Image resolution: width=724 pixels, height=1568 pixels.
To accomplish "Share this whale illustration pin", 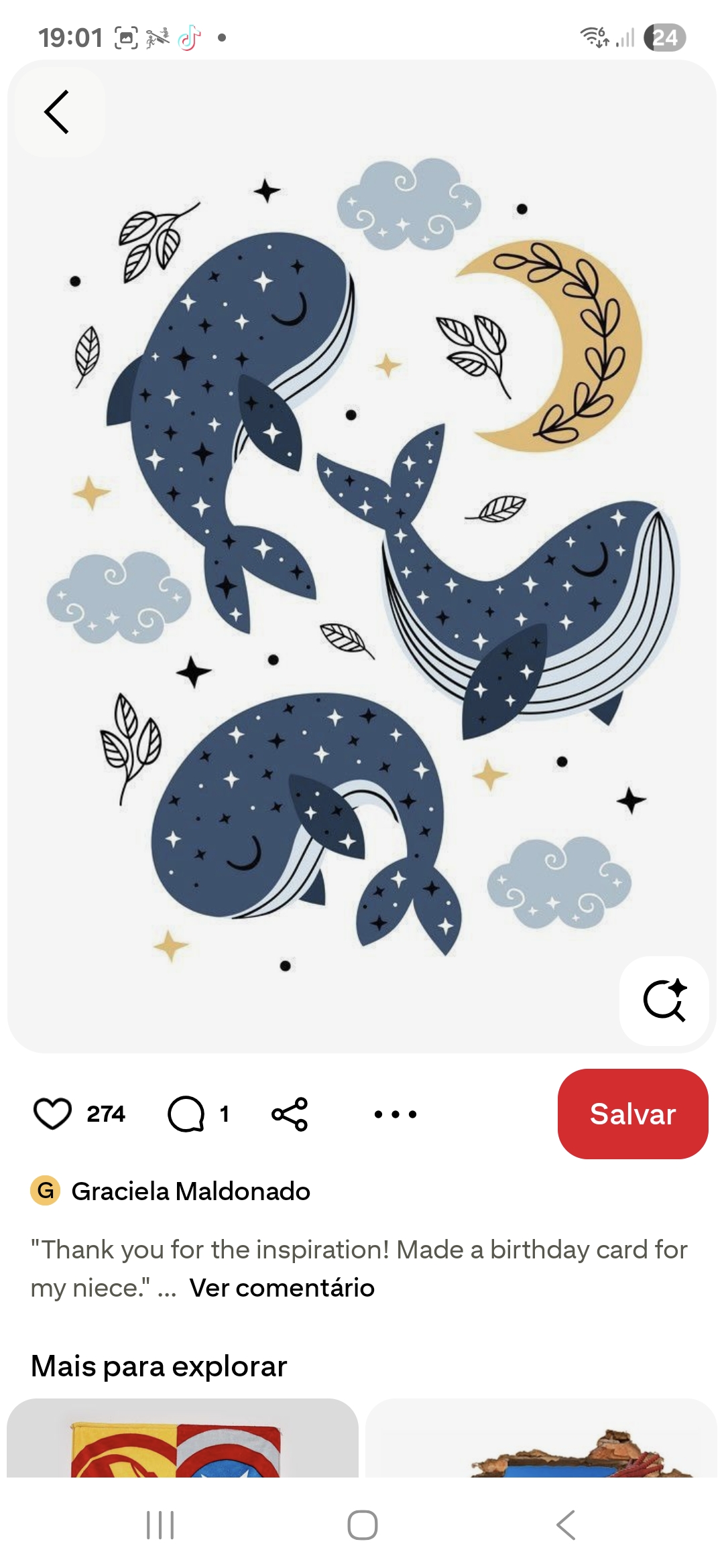I will [x=290, y=1114].
